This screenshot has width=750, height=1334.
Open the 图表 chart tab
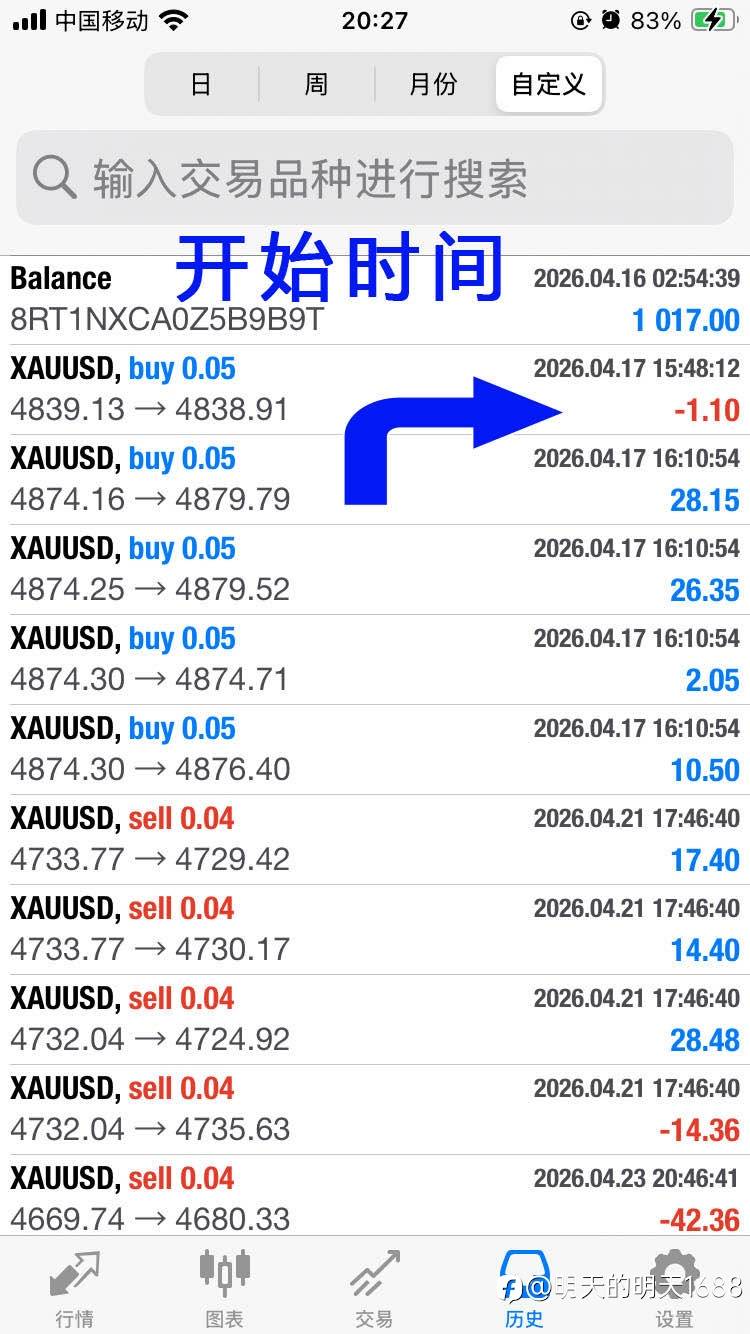(x=224, y=1288)
